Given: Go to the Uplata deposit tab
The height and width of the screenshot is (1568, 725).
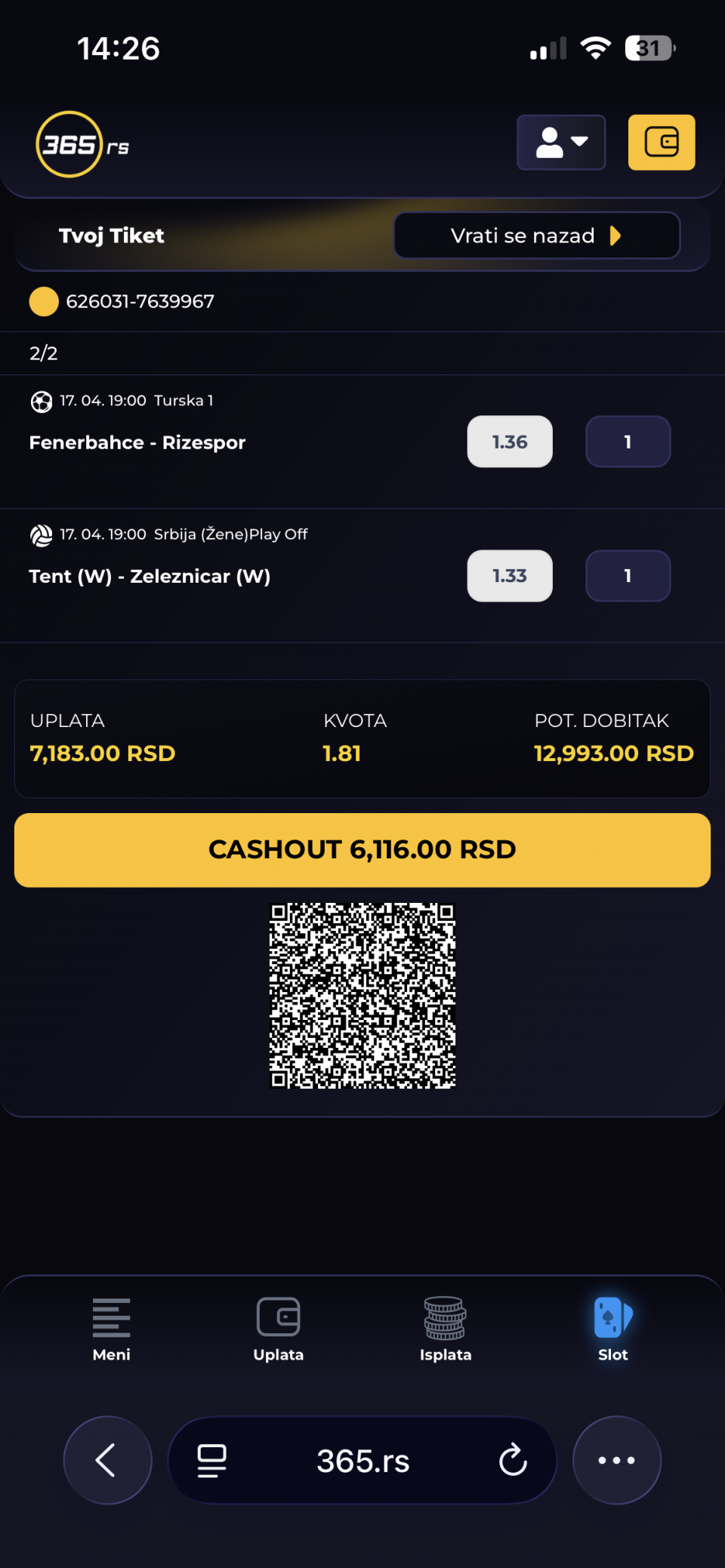Looking at the screenshot, I should tap(279, 1329).
